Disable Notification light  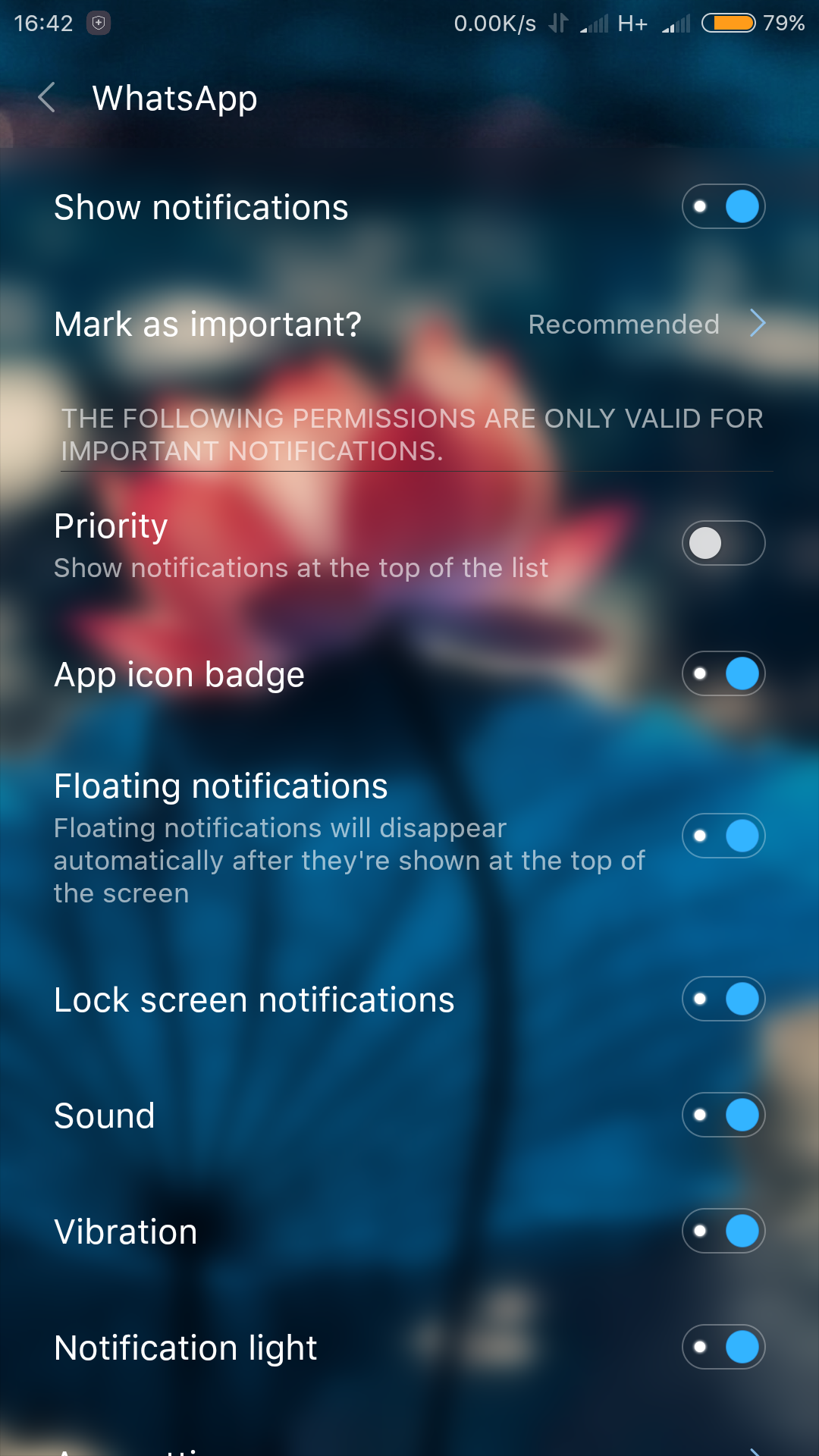point(723,1347)
